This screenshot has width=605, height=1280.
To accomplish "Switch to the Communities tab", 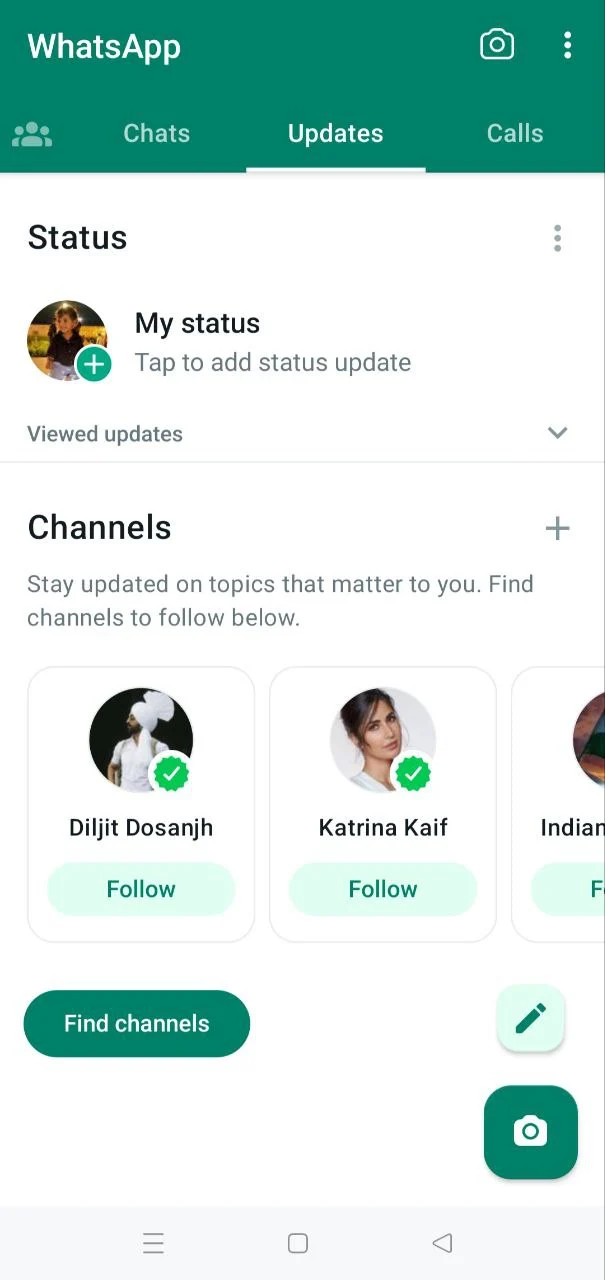I will tap(32, 134).
